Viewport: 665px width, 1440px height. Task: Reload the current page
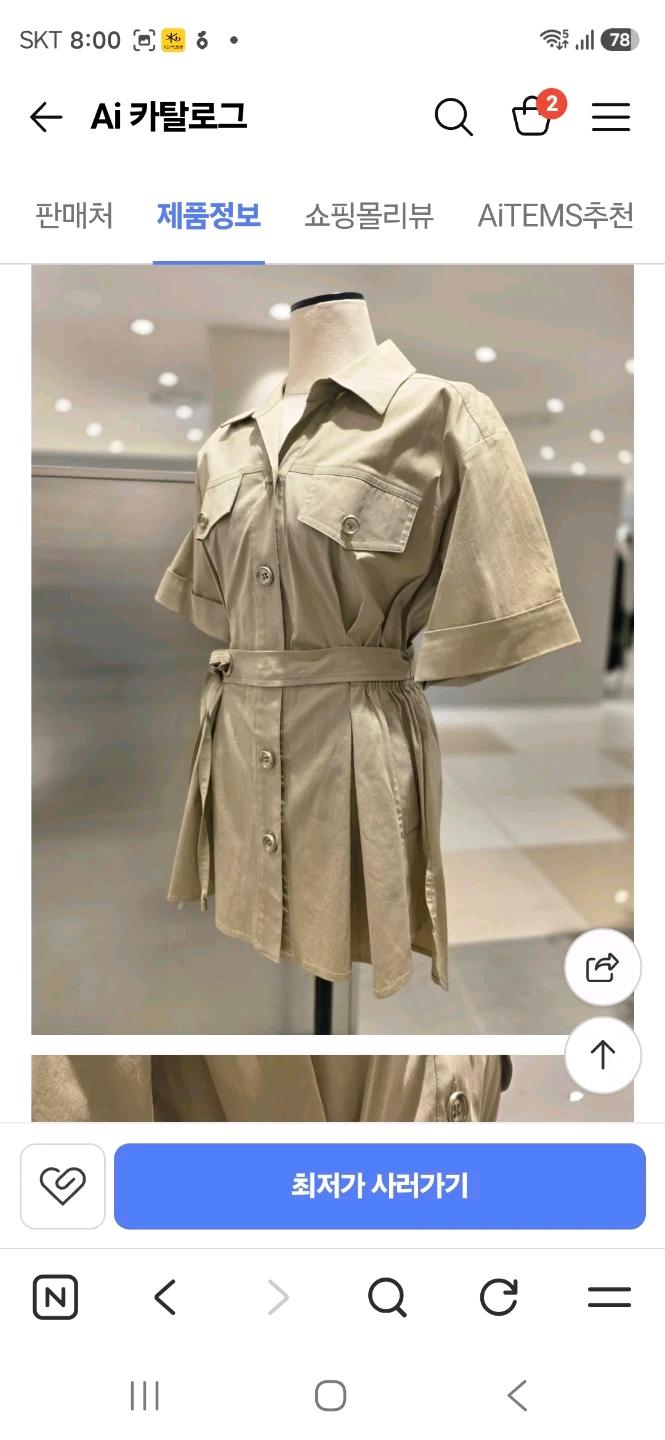pos(498,1298)
